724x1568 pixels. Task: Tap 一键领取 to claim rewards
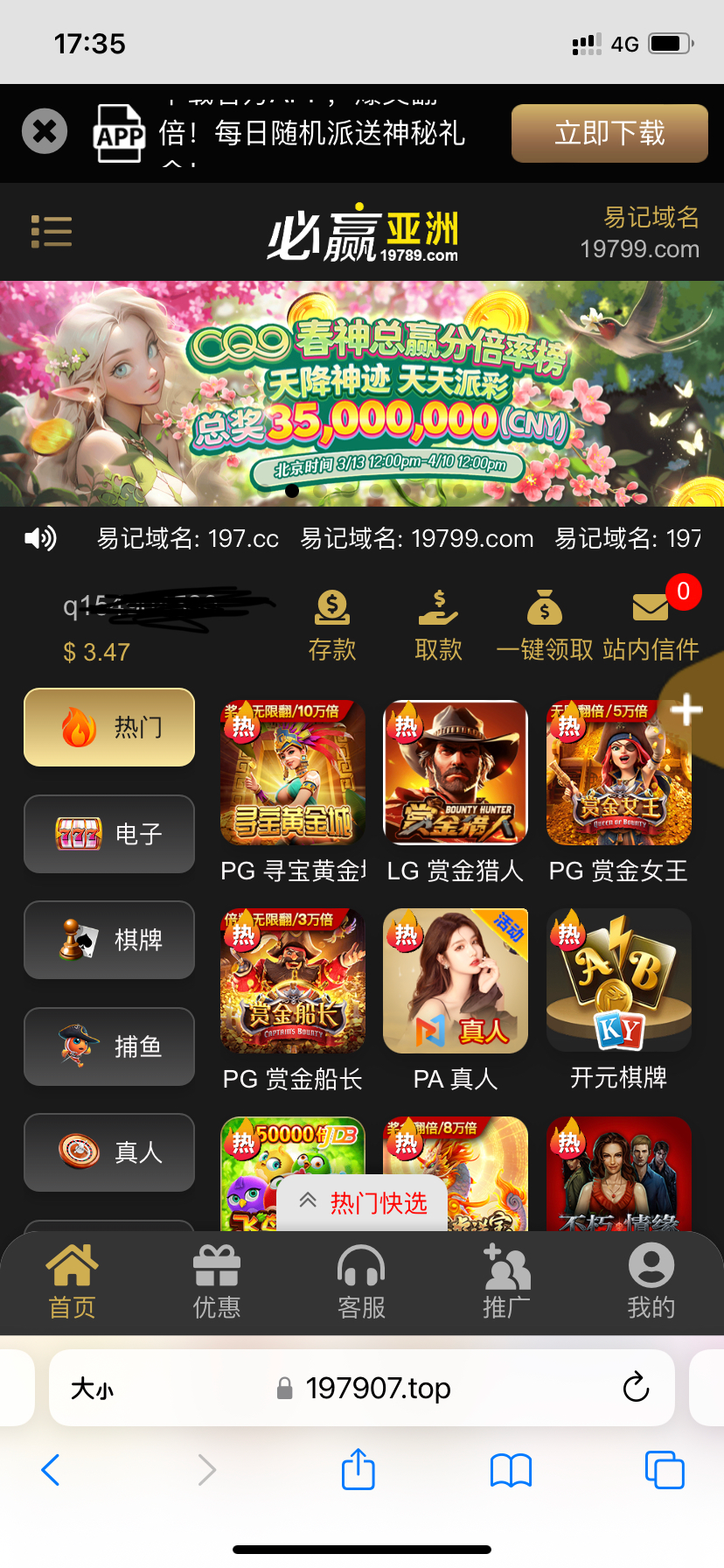click(545, 625)
